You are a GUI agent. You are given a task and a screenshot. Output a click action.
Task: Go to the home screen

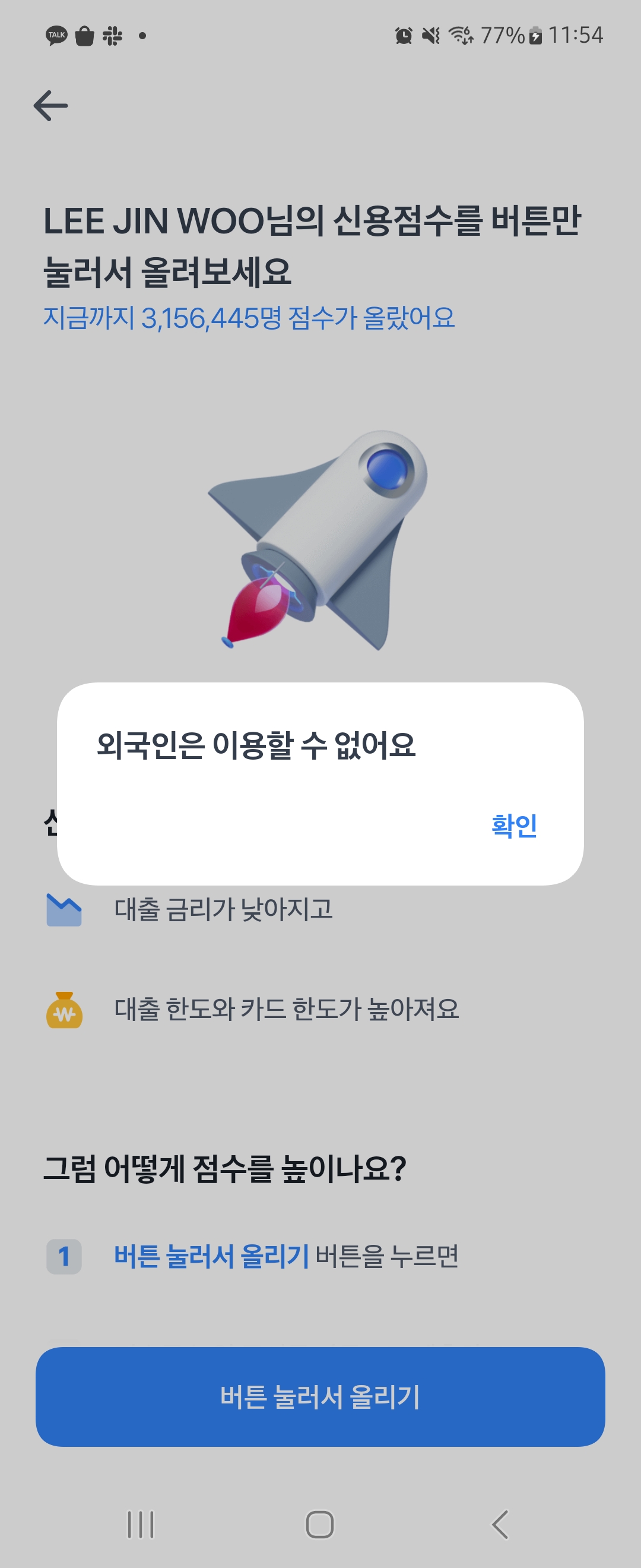[320, 1524]
